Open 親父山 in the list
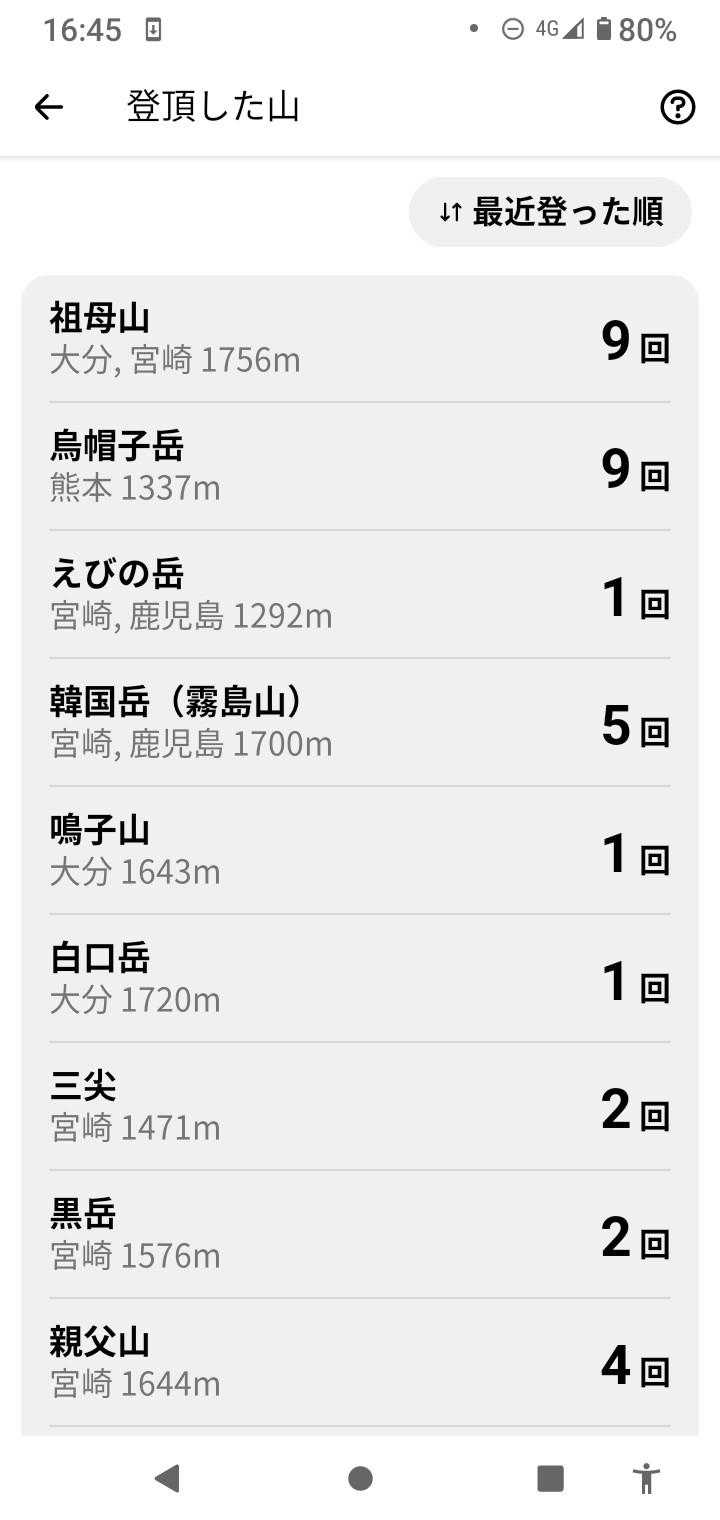 point(360,1363)
